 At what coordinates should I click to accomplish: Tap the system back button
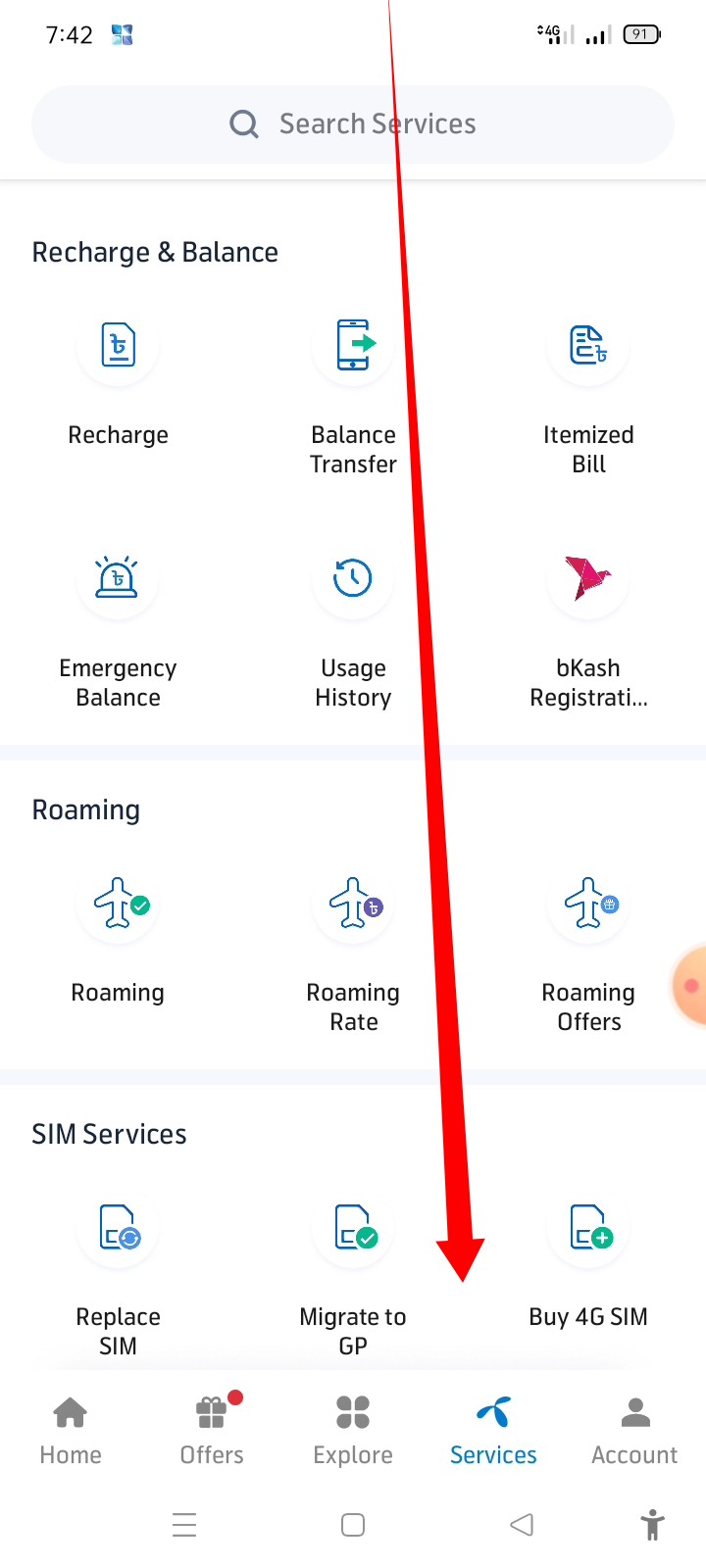click(522, 1525)
